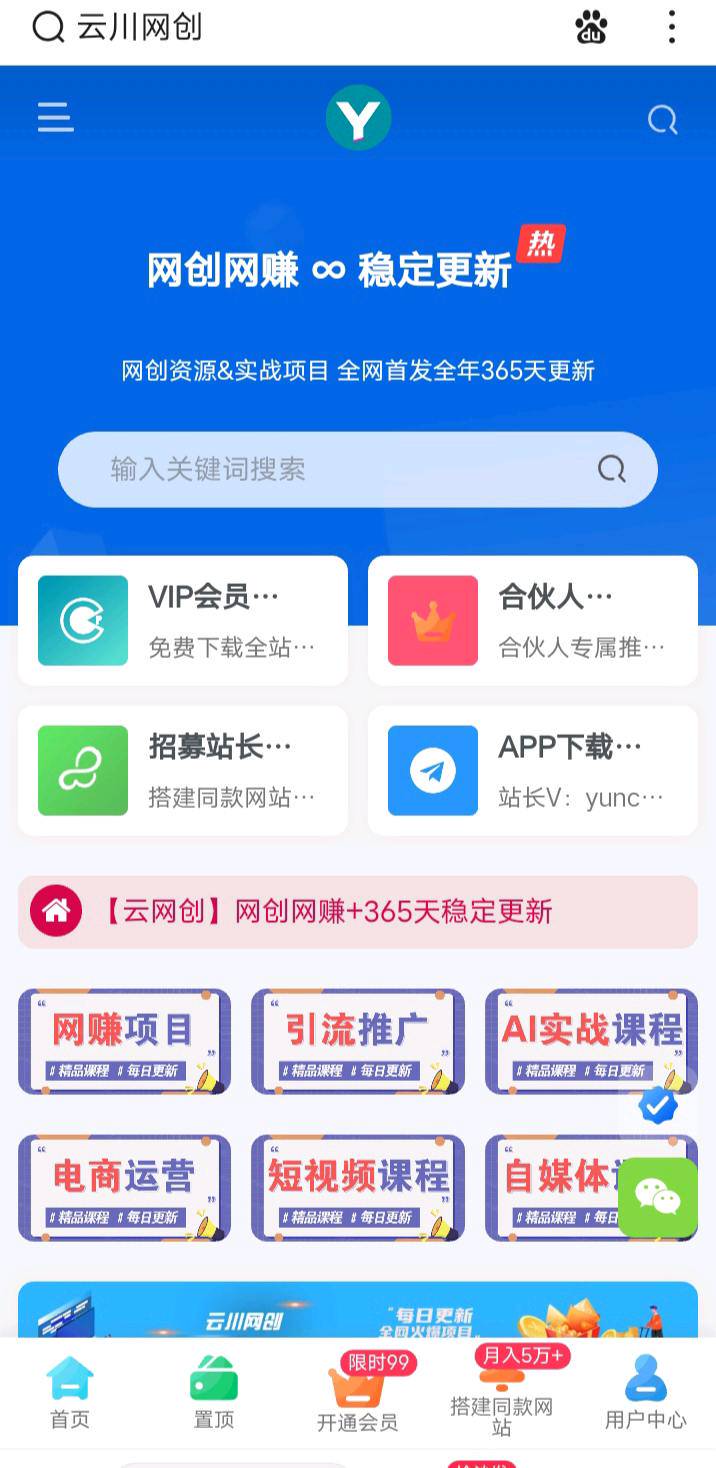This screenshot has width=716, height=1468.
Task: Tap the Baidu paw icon
Action: pyautogui.click(x=591, y=27)
